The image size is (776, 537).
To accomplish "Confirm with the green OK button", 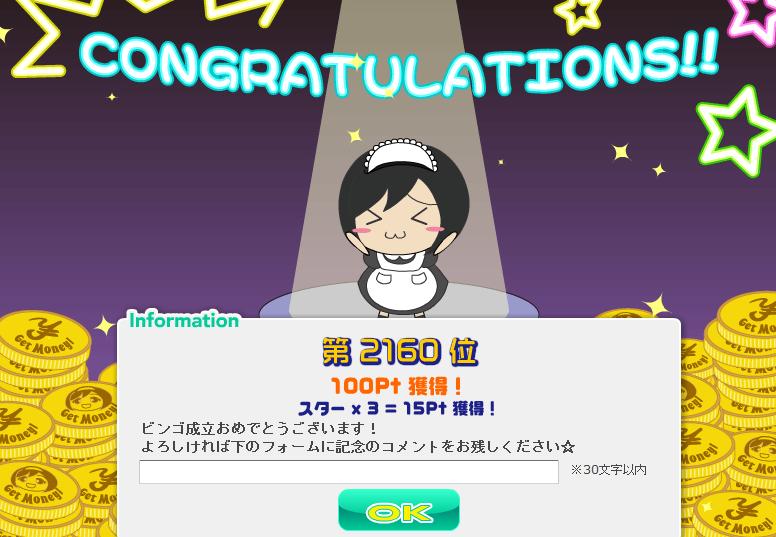I will pyautogui.click(x=398, y=510).
